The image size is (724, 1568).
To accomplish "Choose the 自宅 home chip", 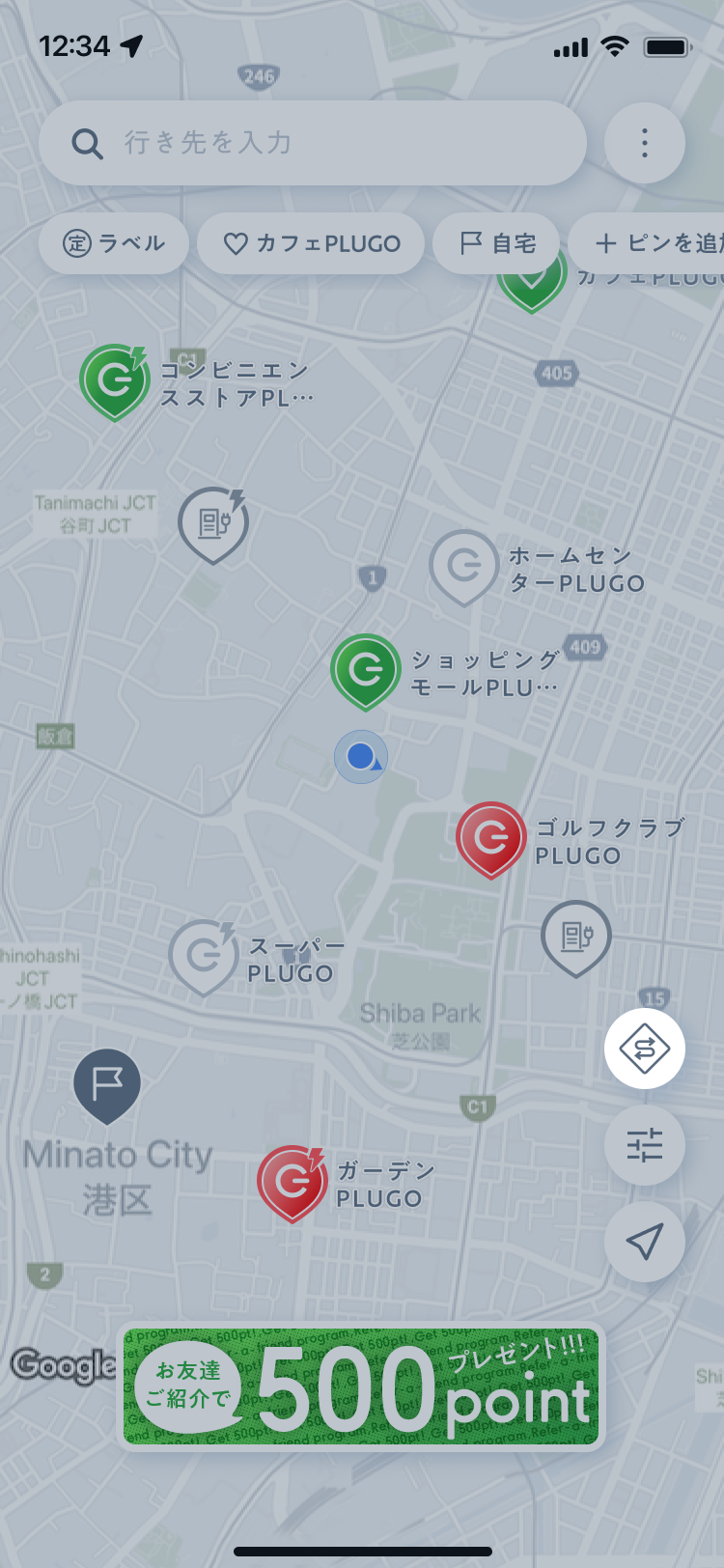I will pyautogui.click(x=497, y=243).
